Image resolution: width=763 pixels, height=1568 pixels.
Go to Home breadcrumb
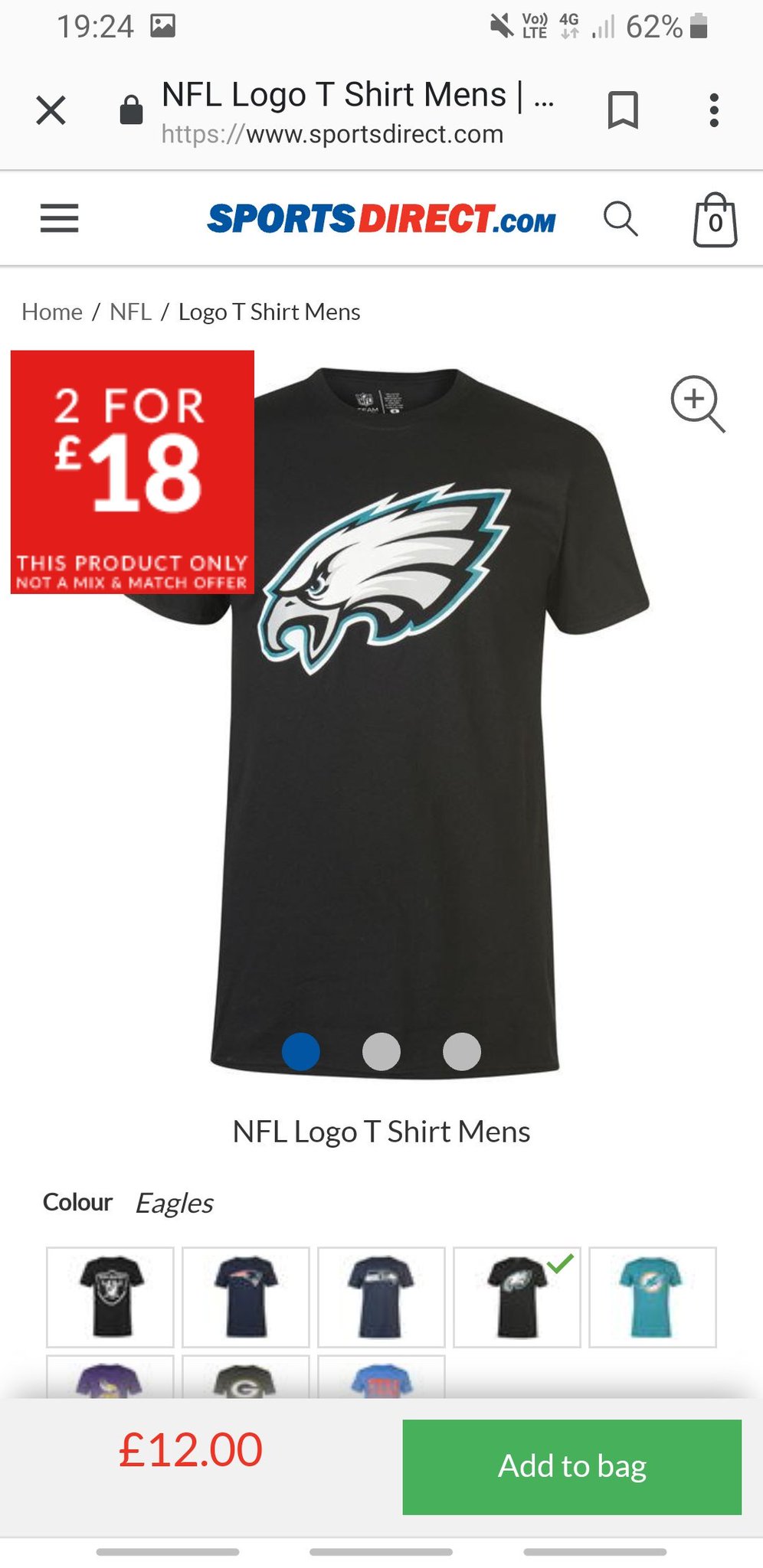coord(52,312)
